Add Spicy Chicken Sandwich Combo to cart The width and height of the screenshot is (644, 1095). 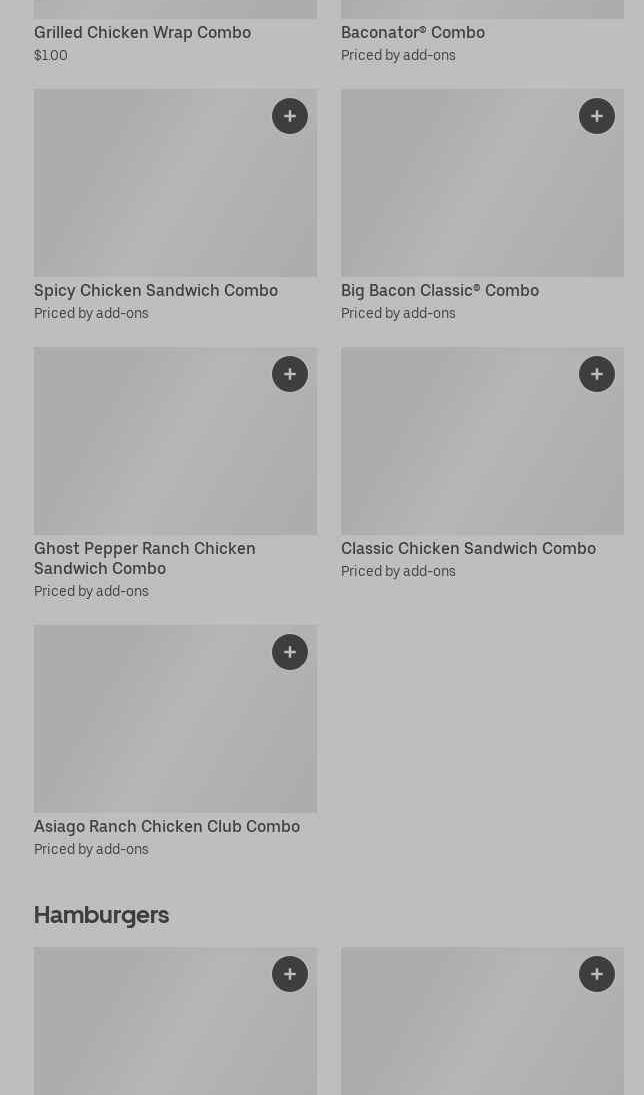point(290,116)
